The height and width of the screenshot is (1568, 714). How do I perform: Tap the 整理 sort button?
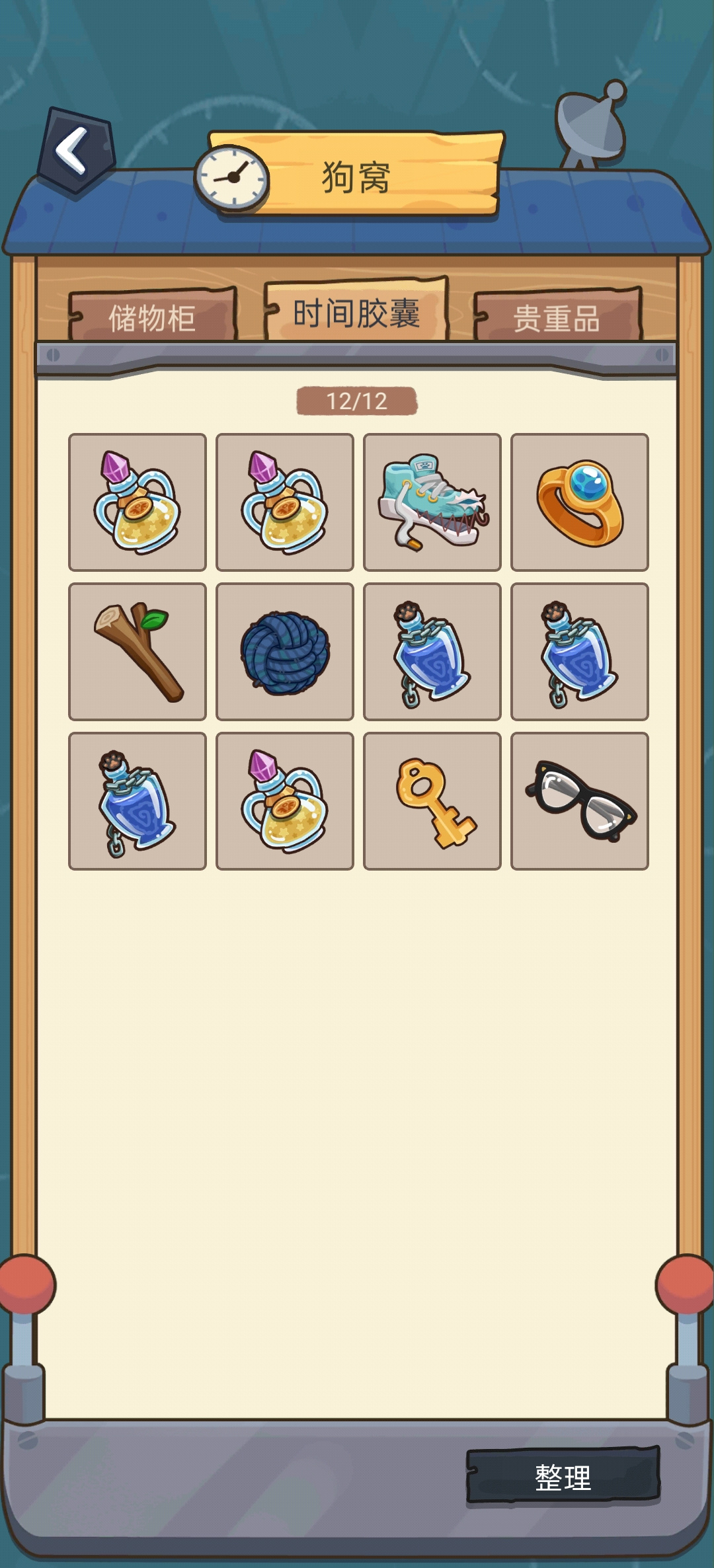tap(563, 1477)
